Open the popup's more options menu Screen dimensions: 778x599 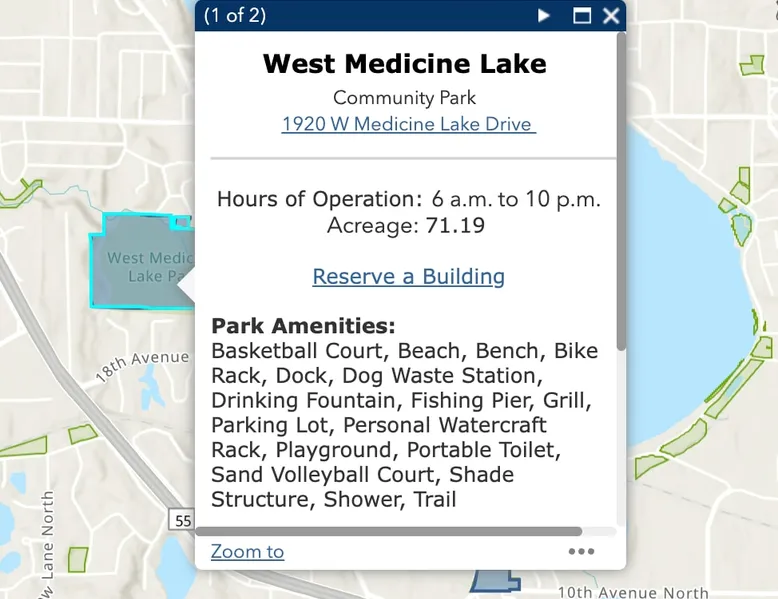(581, 551)
